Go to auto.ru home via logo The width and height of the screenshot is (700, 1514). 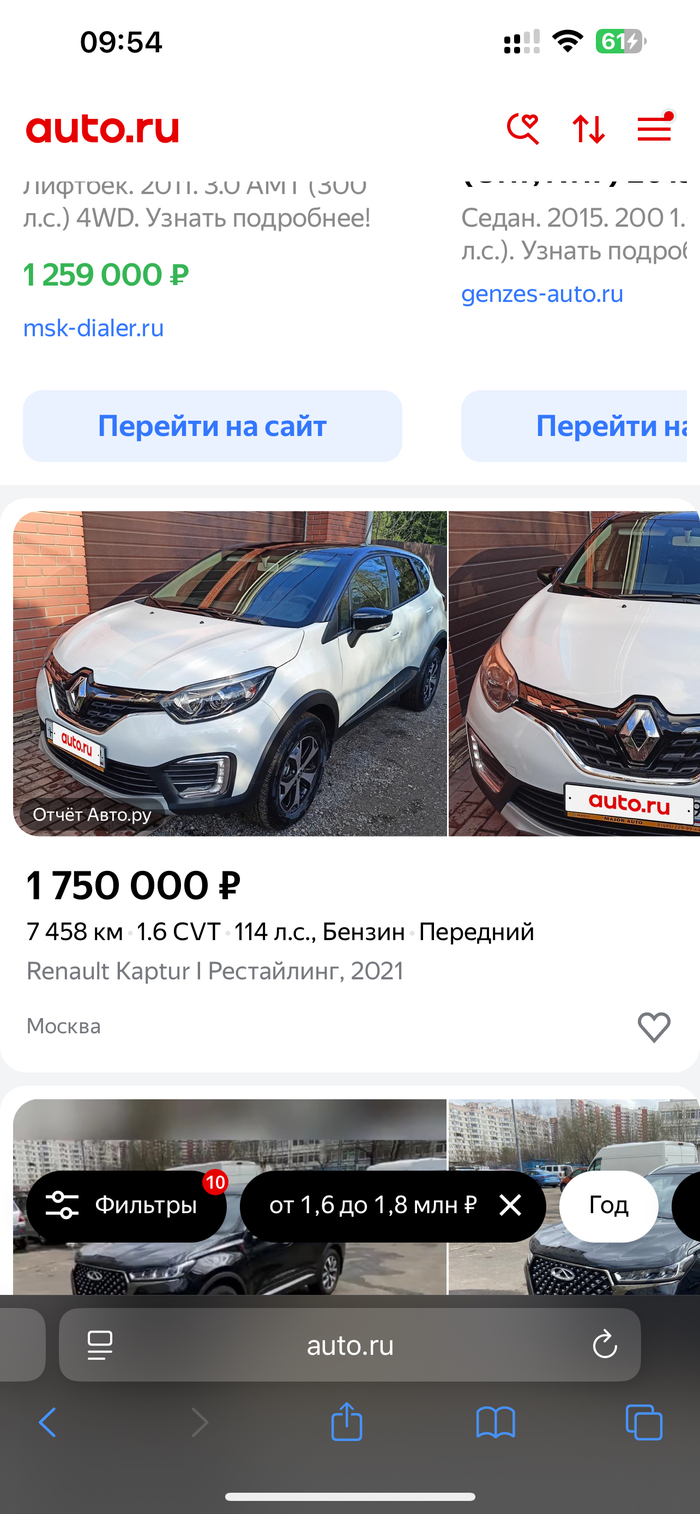(102, 129)
